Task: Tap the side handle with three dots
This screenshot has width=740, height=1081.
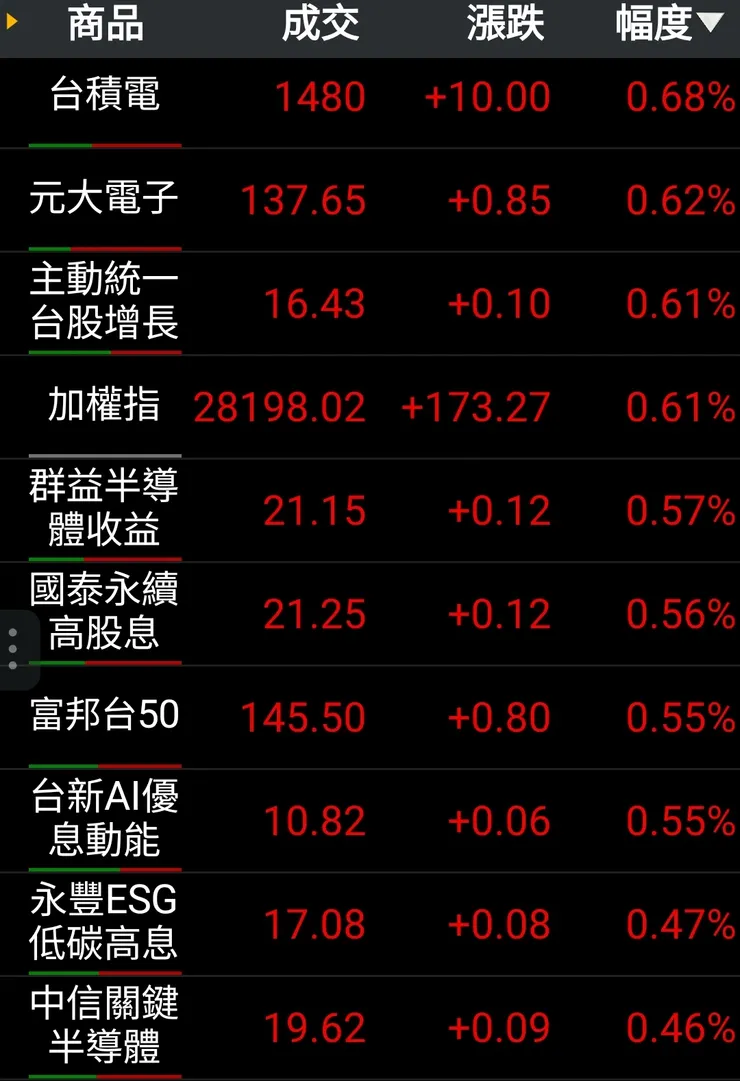Action: [x=12, y=649]
